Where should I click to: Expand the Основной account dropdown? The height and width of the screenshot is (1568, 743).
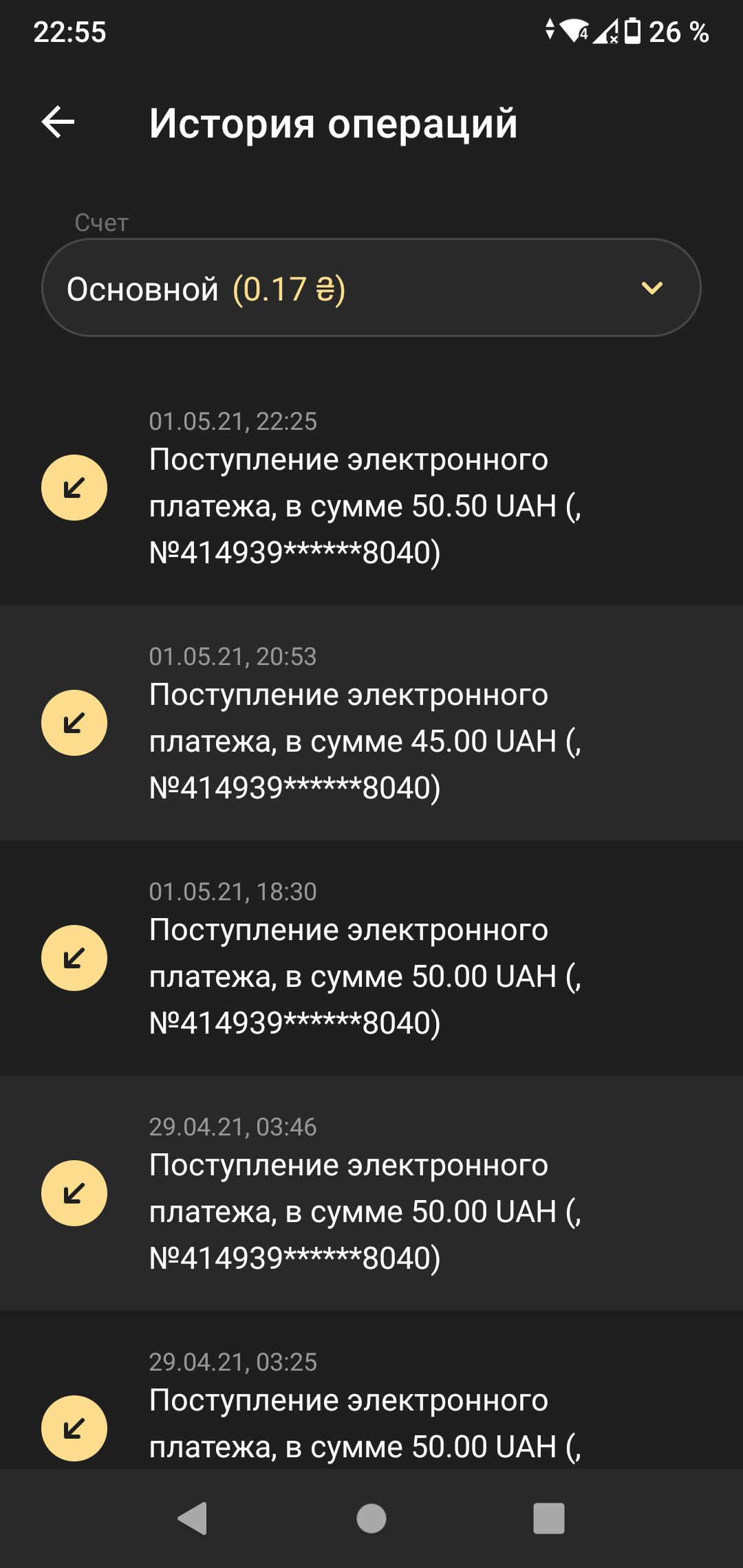371,288
